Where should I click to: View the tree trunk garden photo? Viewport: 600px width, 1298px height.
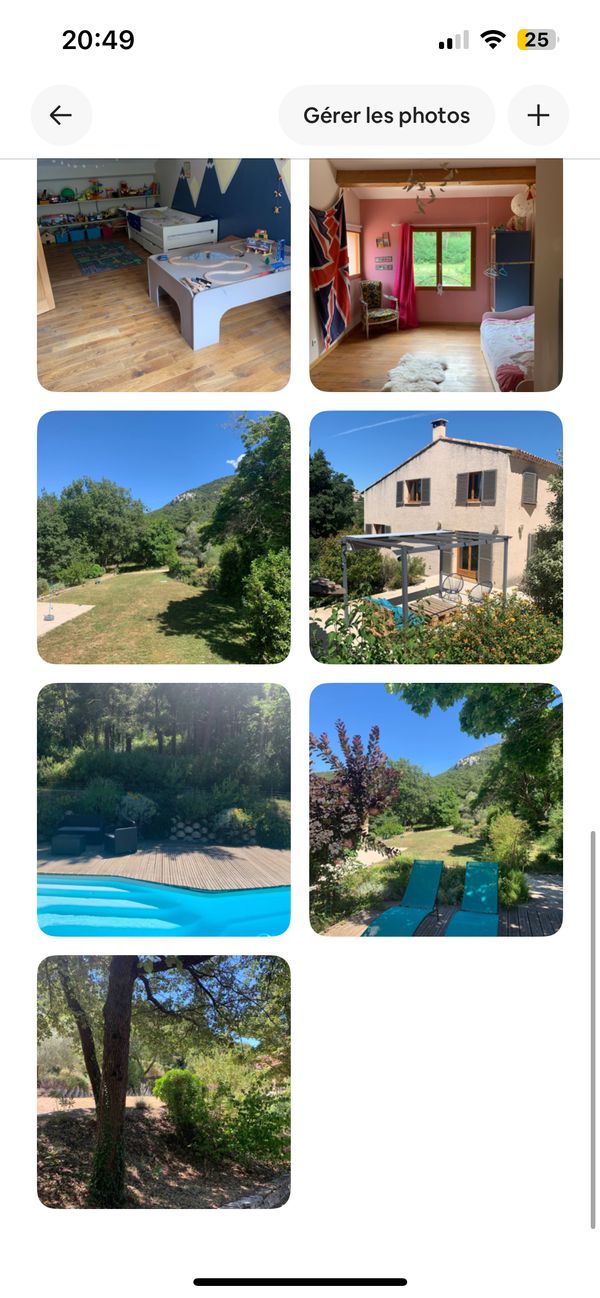click(164, 1081)
